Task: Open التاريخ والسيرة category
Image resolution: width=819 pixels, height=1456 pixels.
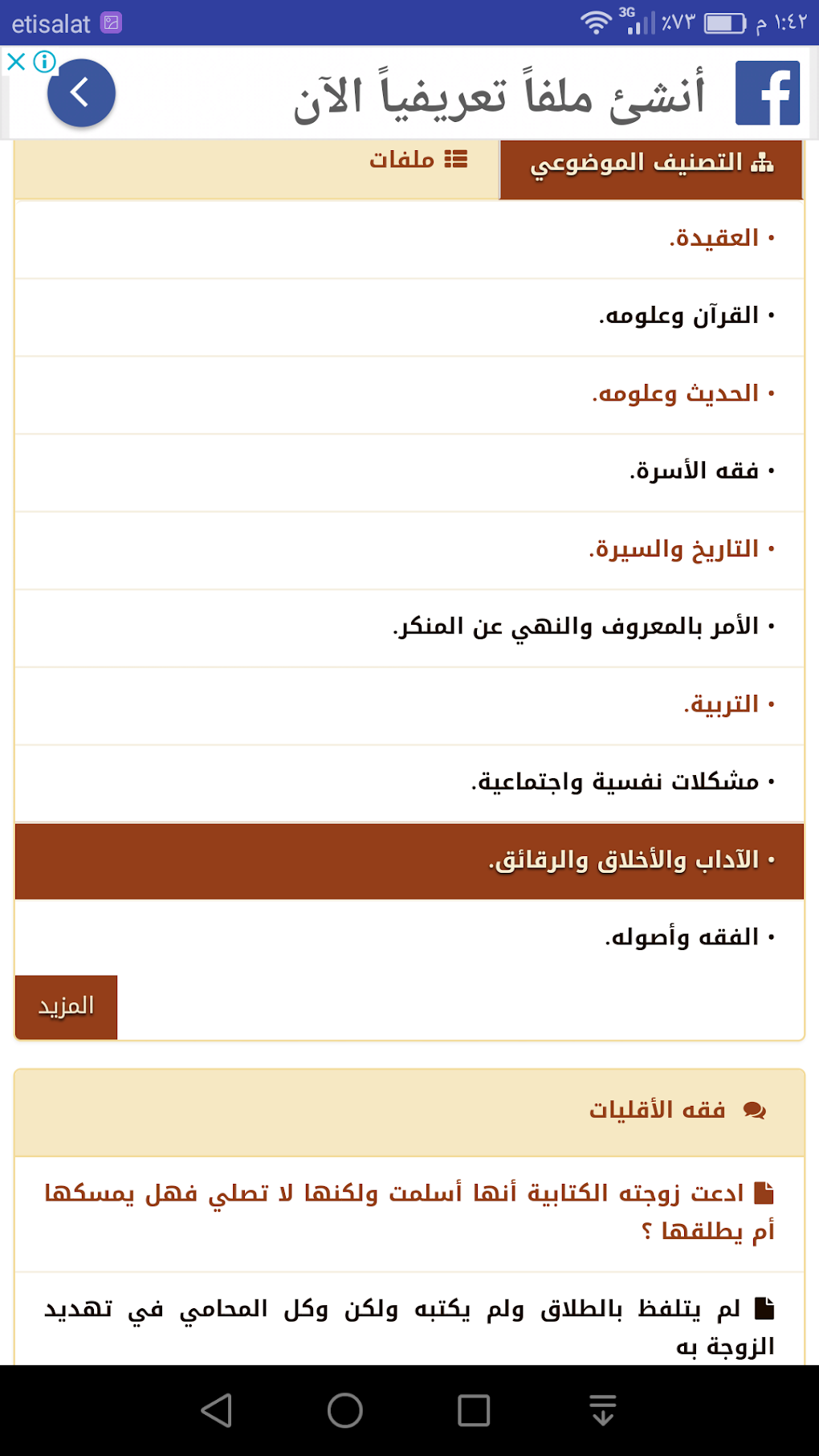Action: coord(409,550)
